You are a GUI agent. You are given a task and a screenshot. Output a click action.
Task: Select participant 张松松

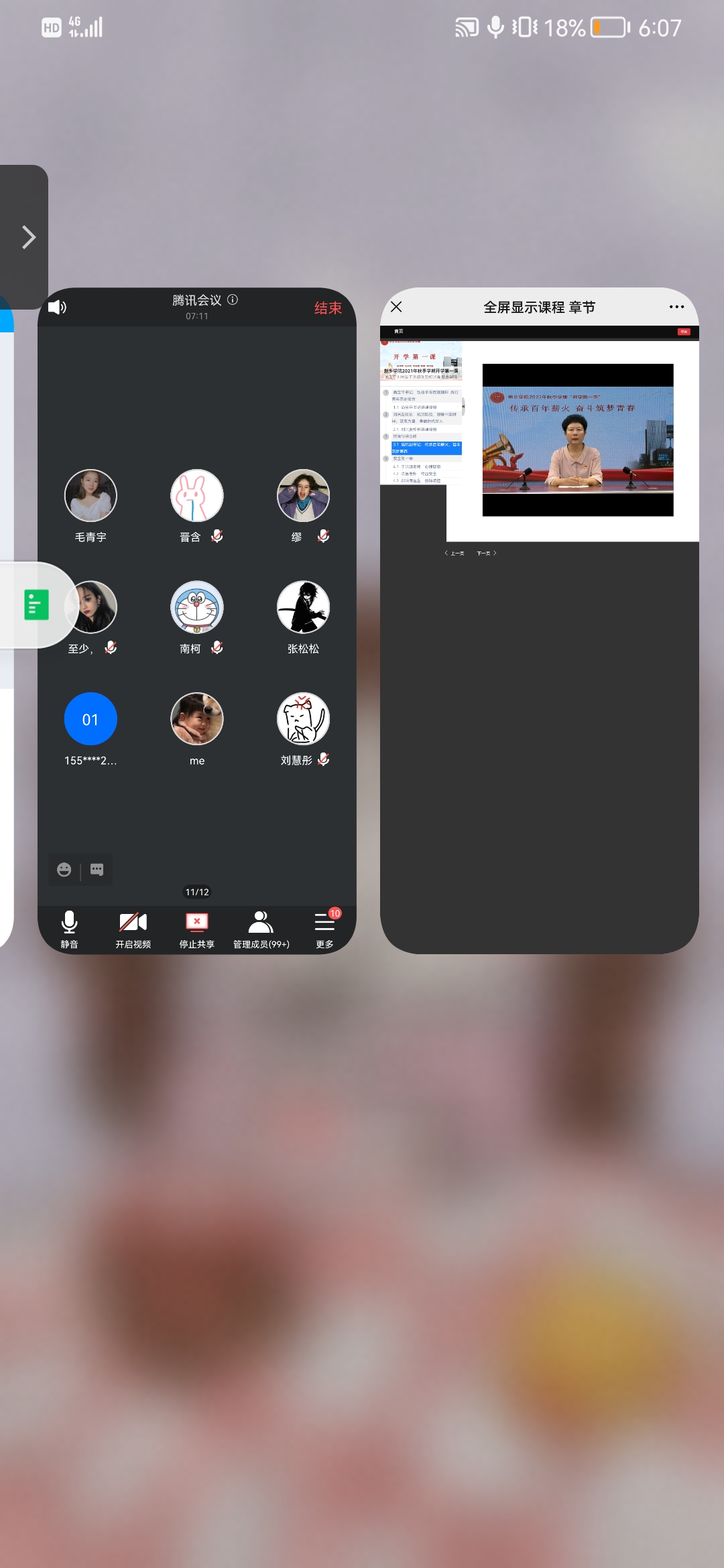click(303, 607)
